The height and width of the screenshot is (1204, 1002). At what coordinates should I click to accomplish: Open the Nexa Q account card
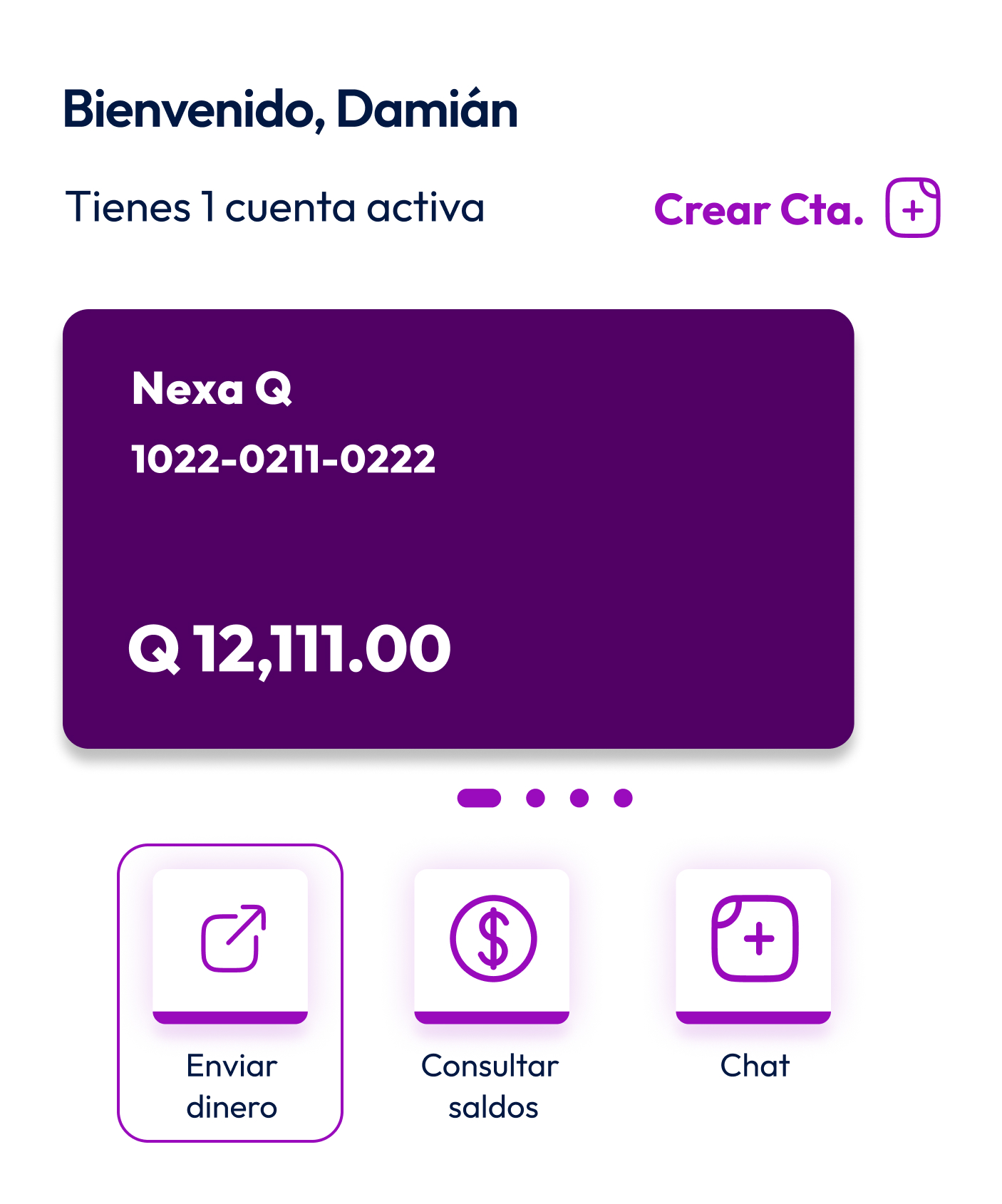pyautogui.click(x=460, y=529)
